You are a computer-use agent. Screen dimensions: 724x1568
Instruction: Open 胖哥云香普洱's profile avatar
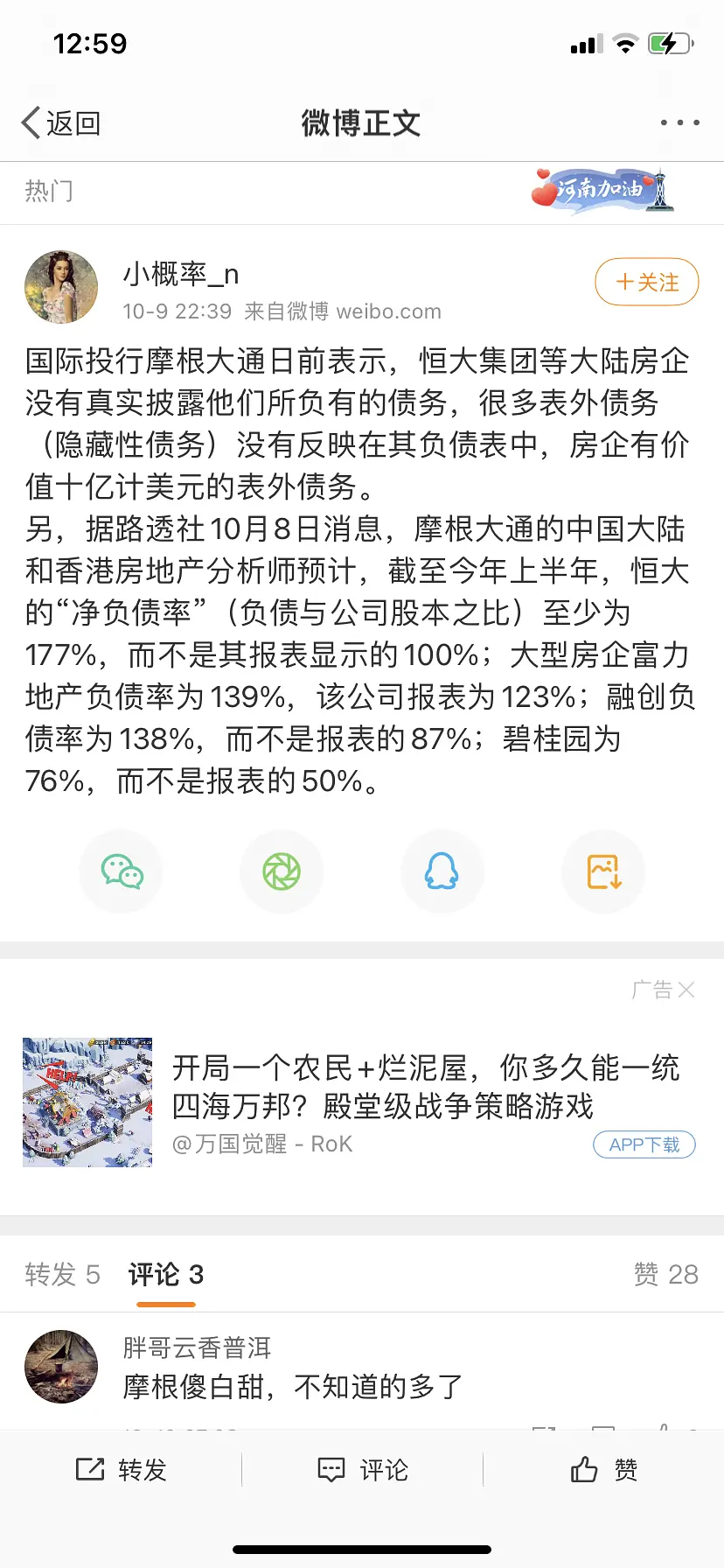click(x=61, y=1367)
